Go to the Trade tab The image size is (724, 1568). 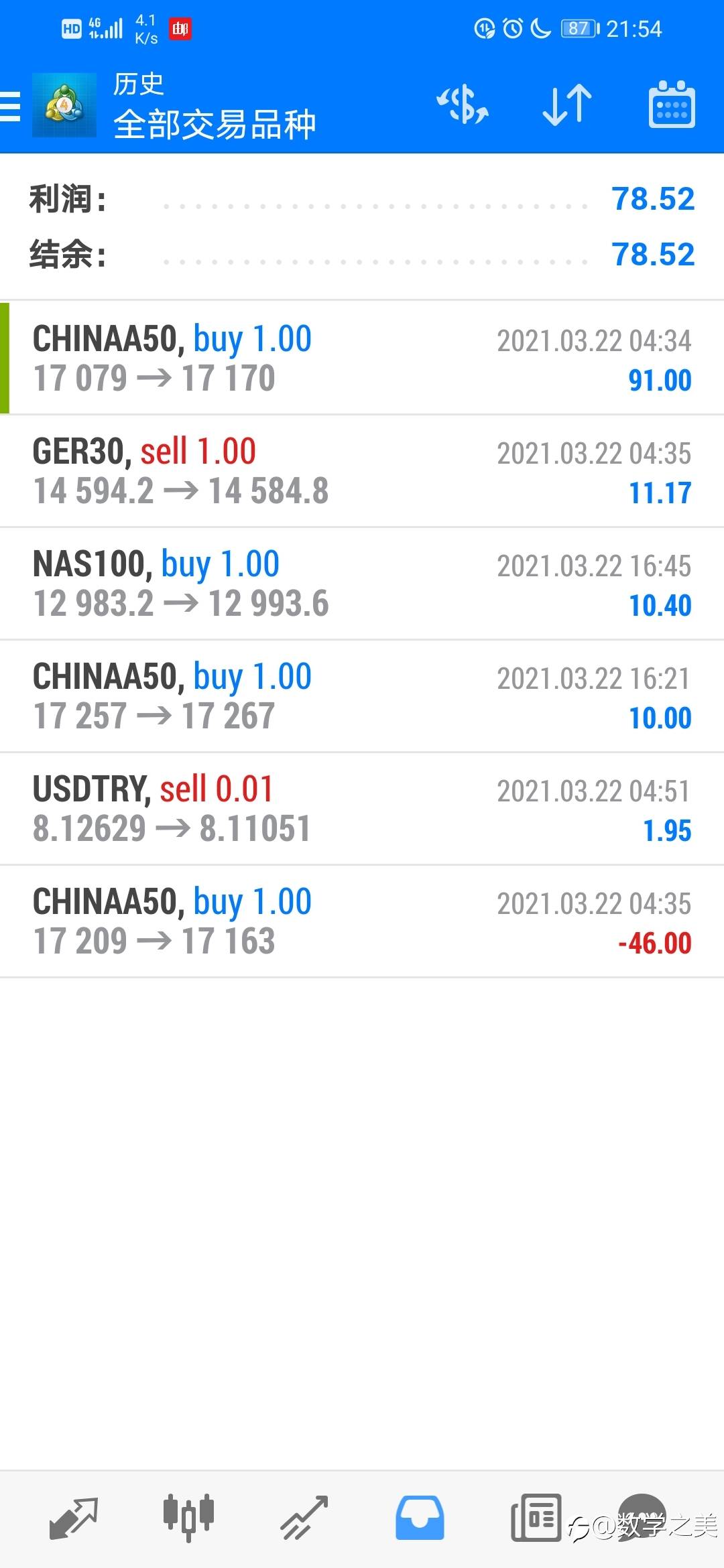[x=304, y=1518]
